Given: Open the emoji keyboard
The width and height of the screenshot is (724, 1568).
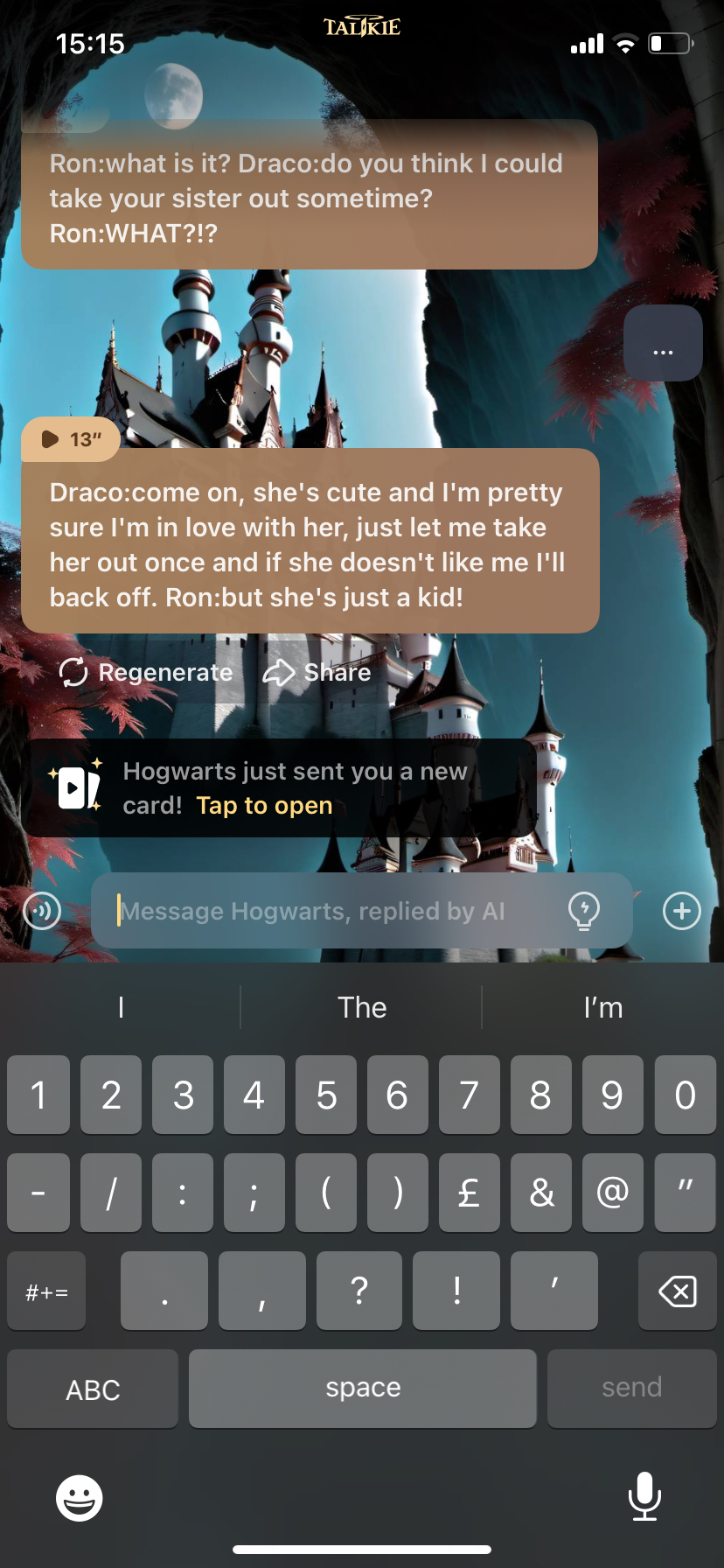Looking at the screenshot, I should pos(79,1498).
